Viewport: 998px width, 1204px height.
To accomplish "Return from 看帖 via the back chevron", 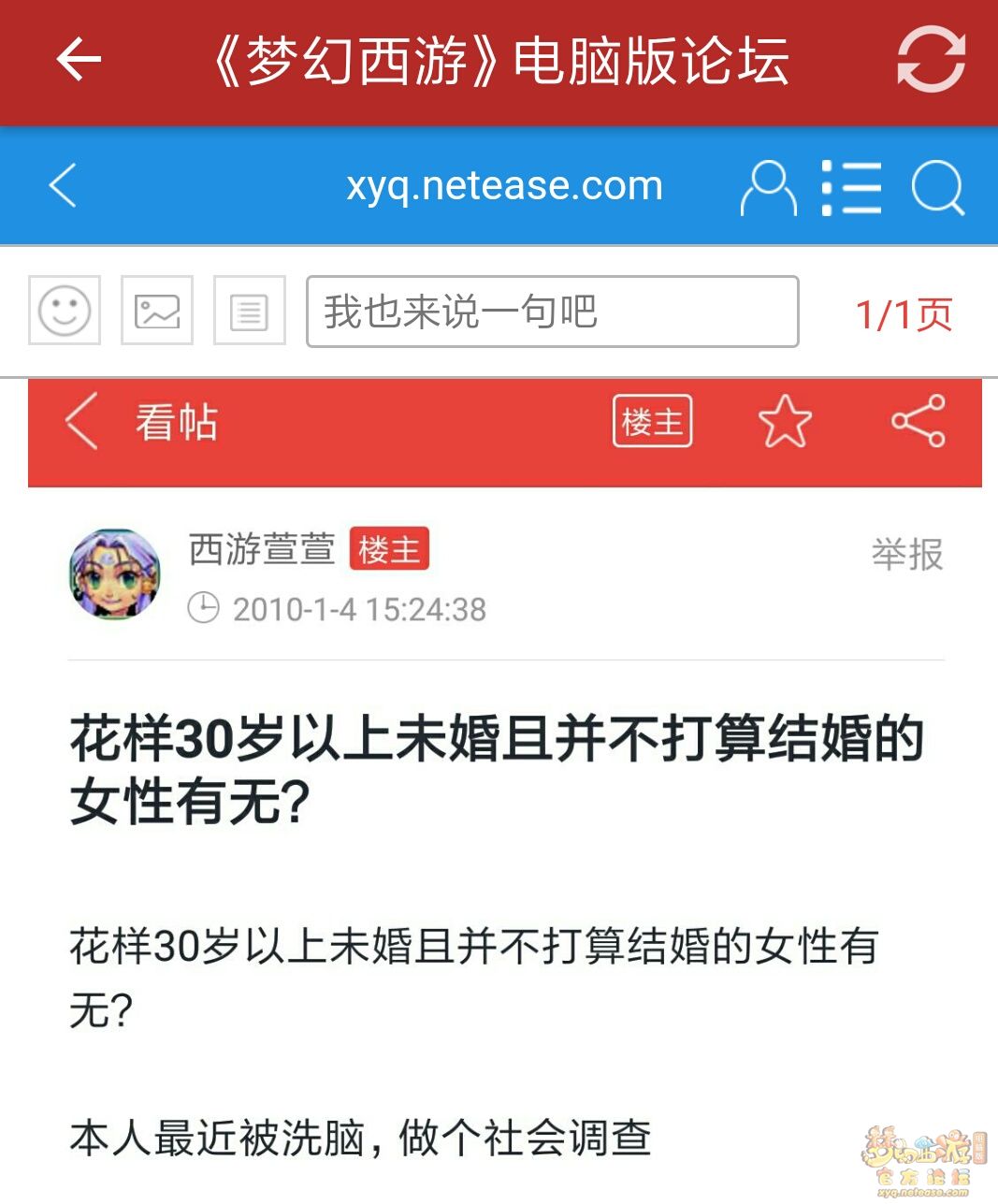I will (x=82, y=422).
